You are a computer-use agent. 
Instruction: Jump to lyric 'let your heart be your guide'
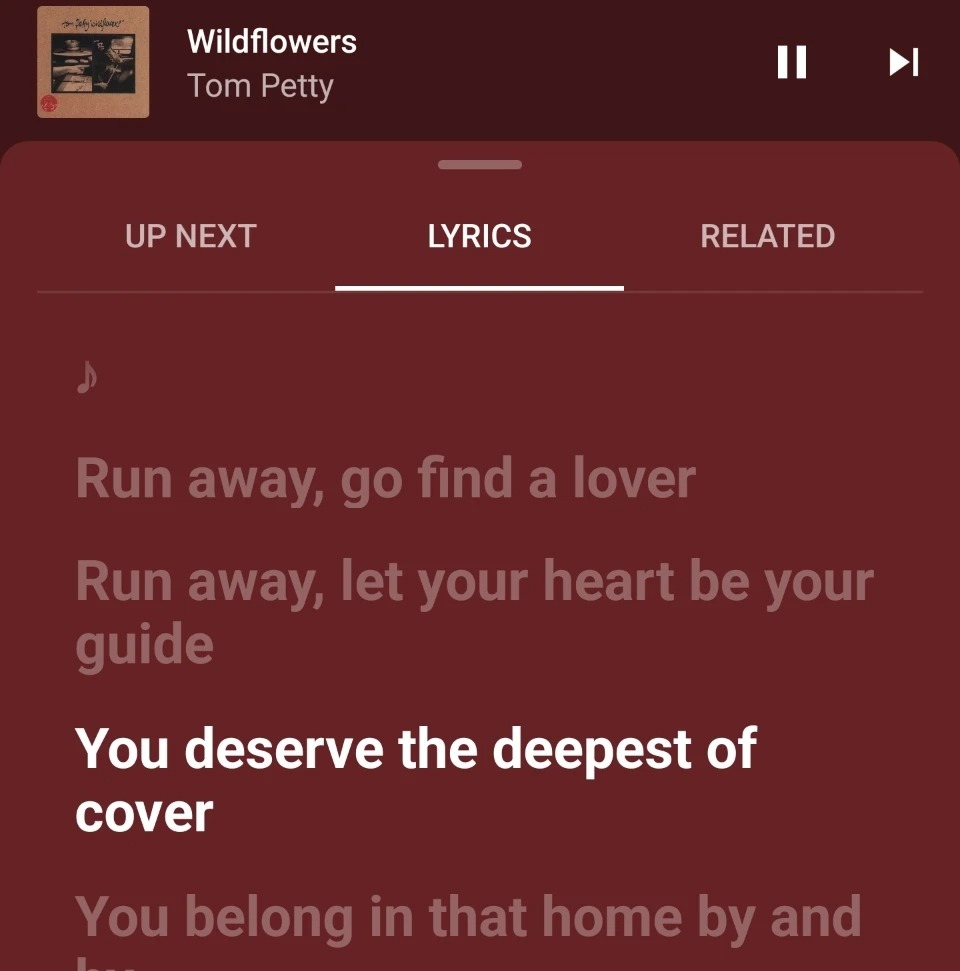click(474, 612)
